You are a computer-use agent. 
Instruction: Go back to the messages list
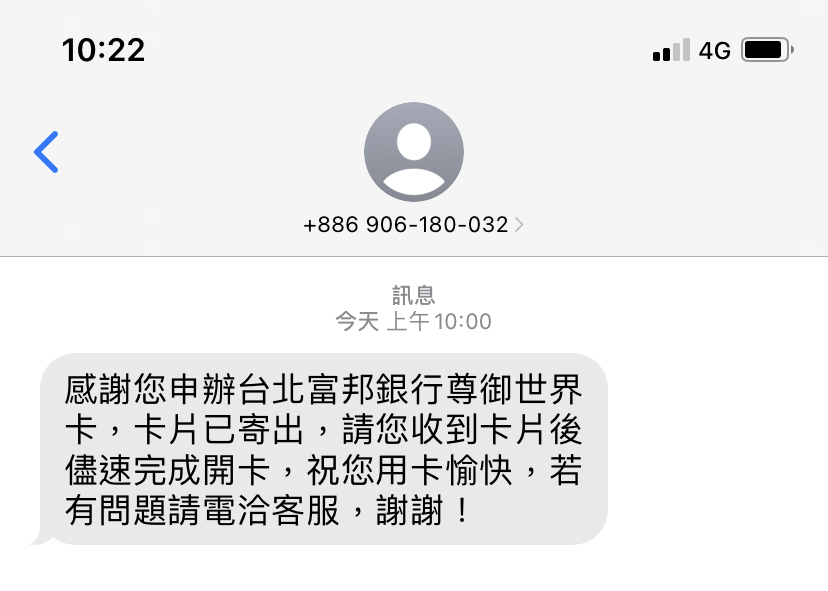click(x=46, y=152)
